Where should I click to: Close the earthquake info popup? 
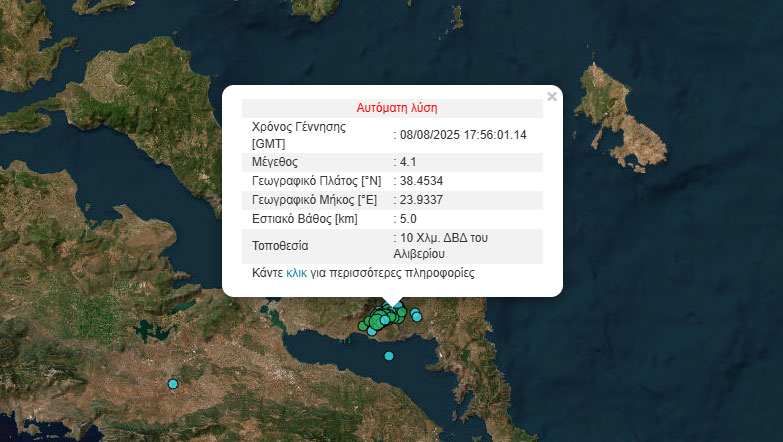(551, 97)
